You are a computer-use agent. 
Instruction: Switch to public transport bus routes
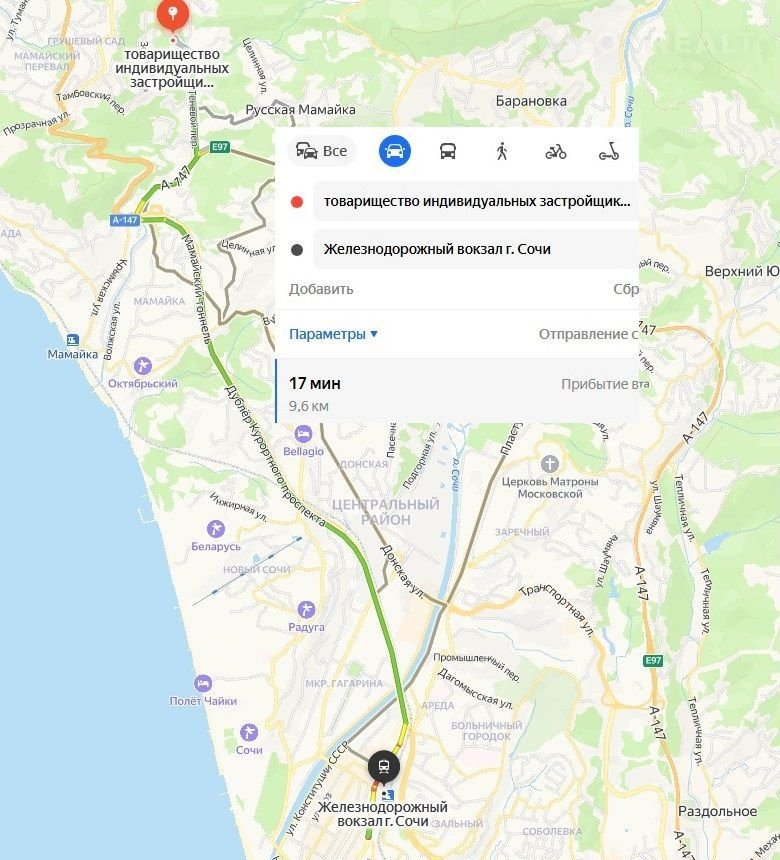[448, 151]
